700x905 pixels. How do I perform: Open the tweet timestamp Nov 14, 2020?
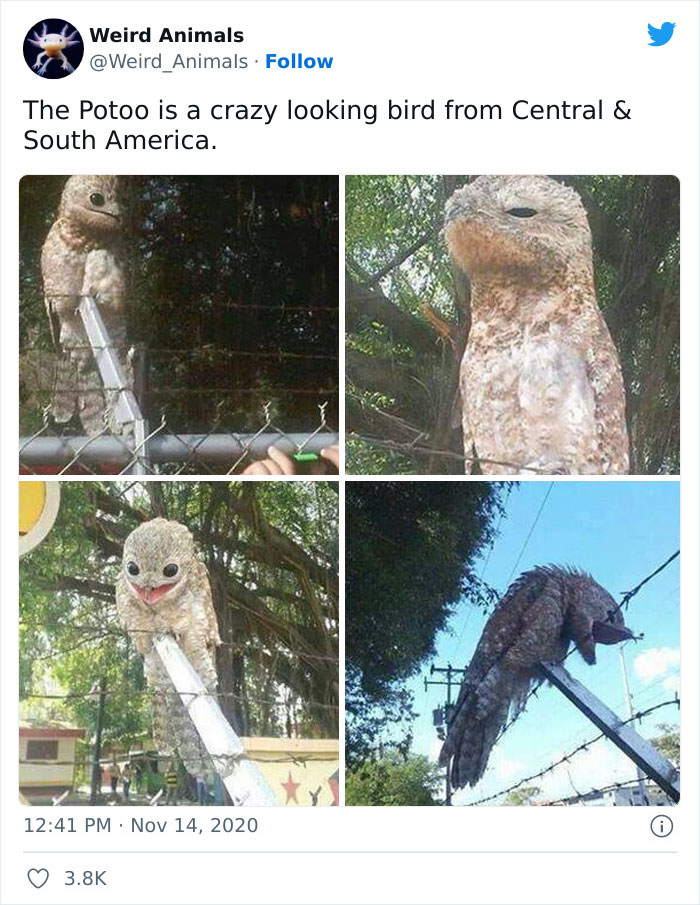139,826
